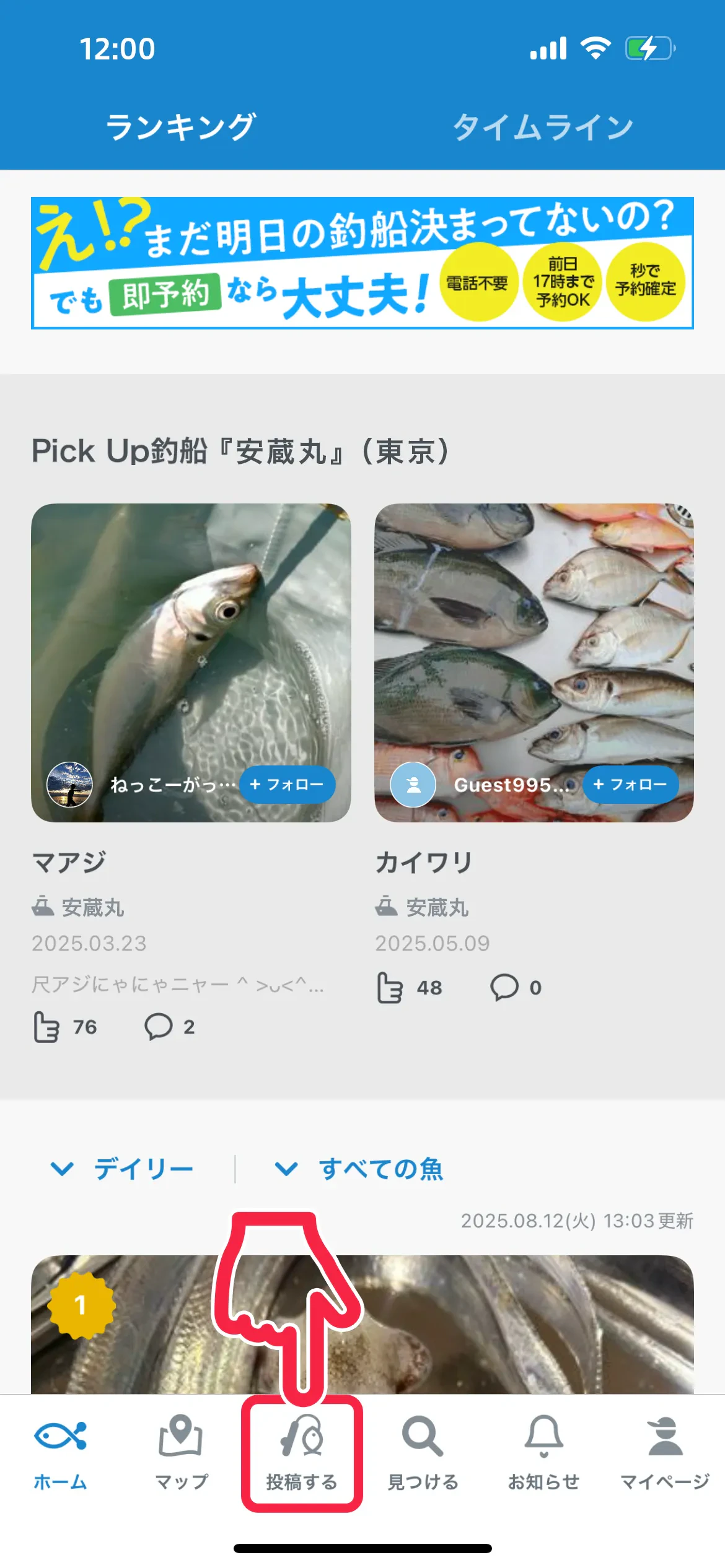
Task: Open the 見つける search tab
Action: click(x=423, y=1453)
